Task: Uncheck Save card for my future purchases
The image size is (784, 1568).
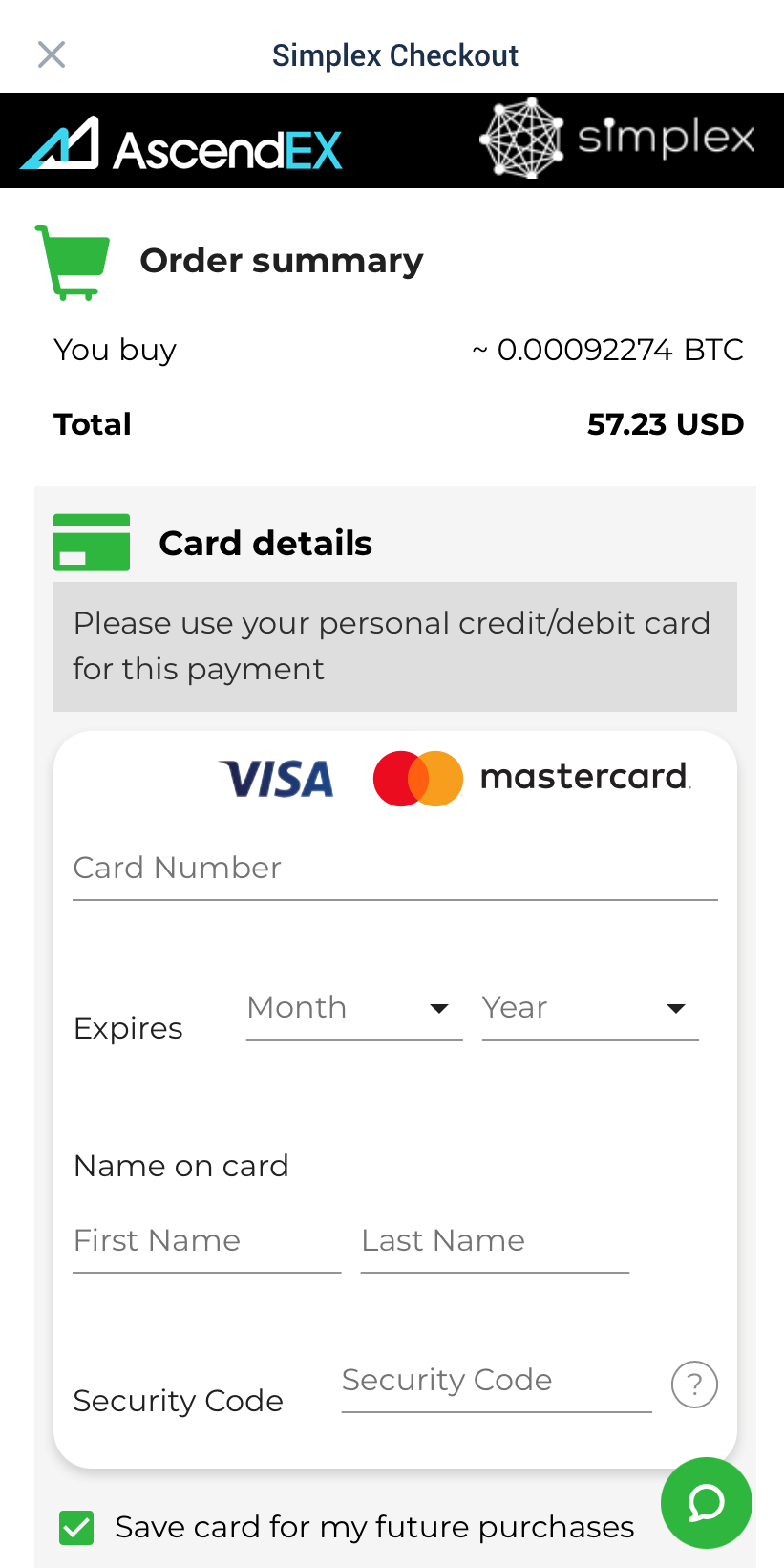Action: pos(76,1527)
